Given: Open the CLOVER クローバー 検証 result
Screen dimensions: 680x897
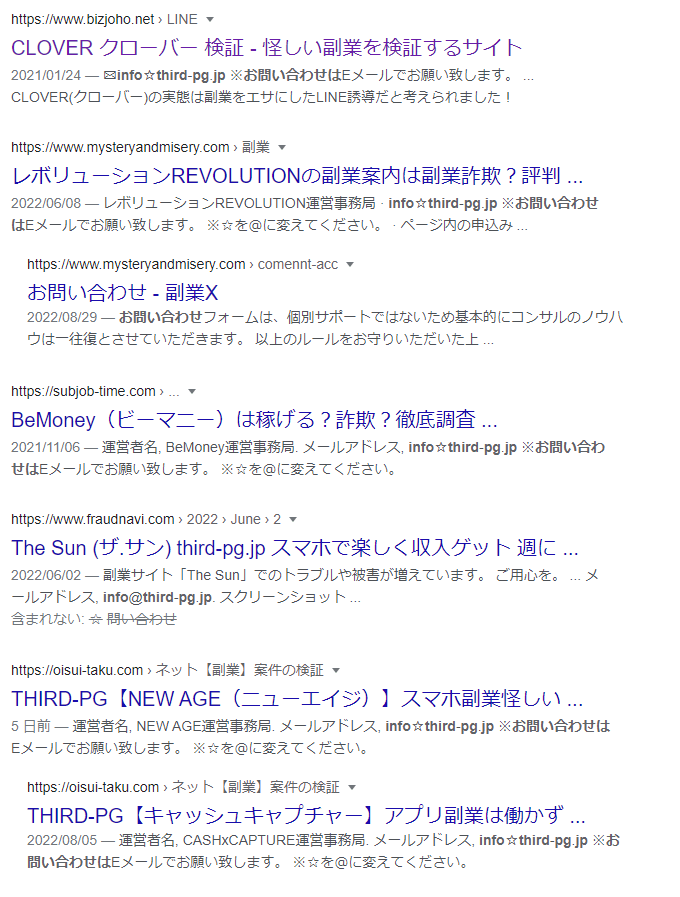Looking at the screenshot, I should coord(267,47).
